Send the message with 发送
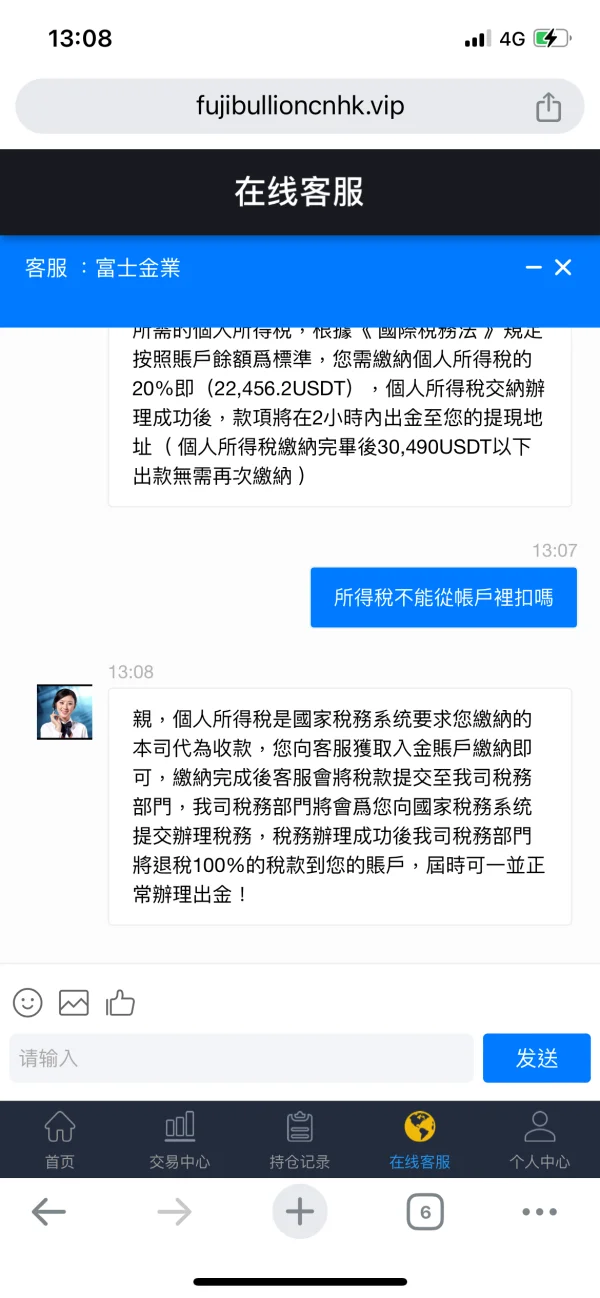The width and height of the screenshot is (600, 1298). [536, 1058]
